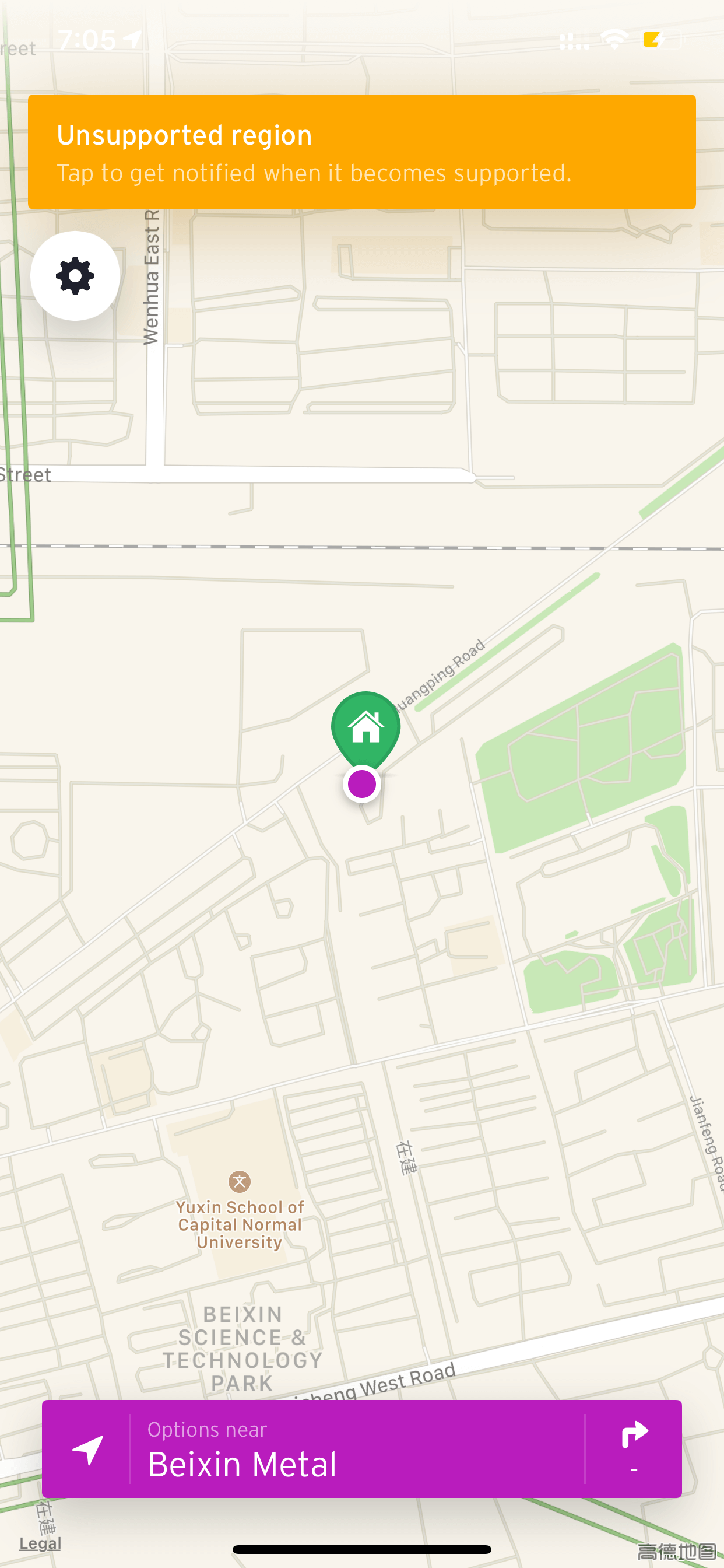Recenter map with the location arrow
The image size is (724, 1568).
point(87,1450)
